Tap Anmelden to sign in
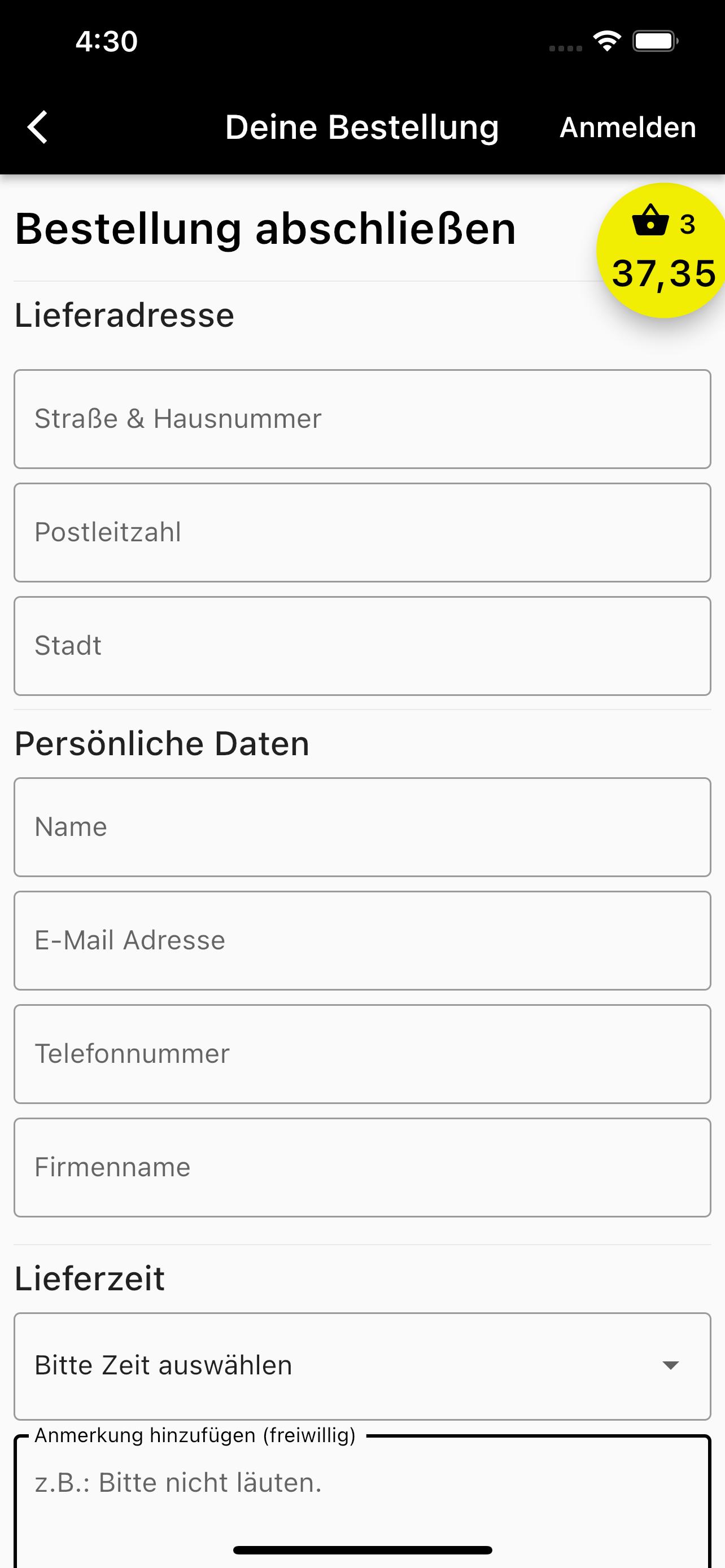725x1568 pixels. (628, 127)
